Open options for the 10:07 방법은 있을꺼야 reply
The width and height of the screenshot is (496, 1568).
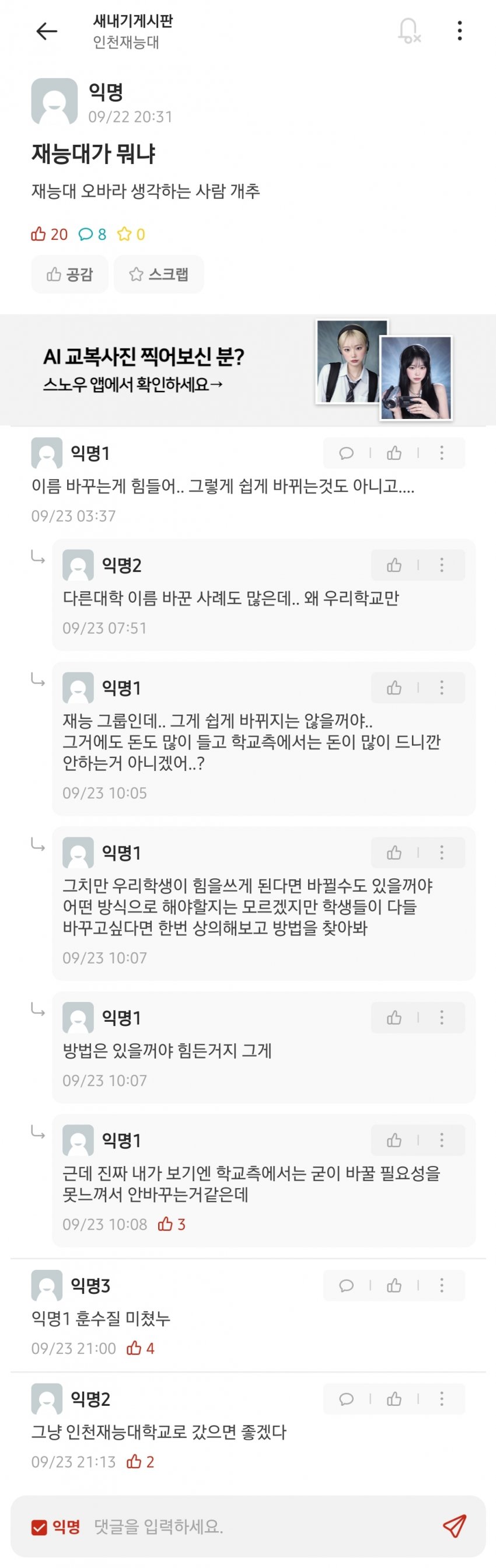pyautogui.click(x=442, y=1018)
